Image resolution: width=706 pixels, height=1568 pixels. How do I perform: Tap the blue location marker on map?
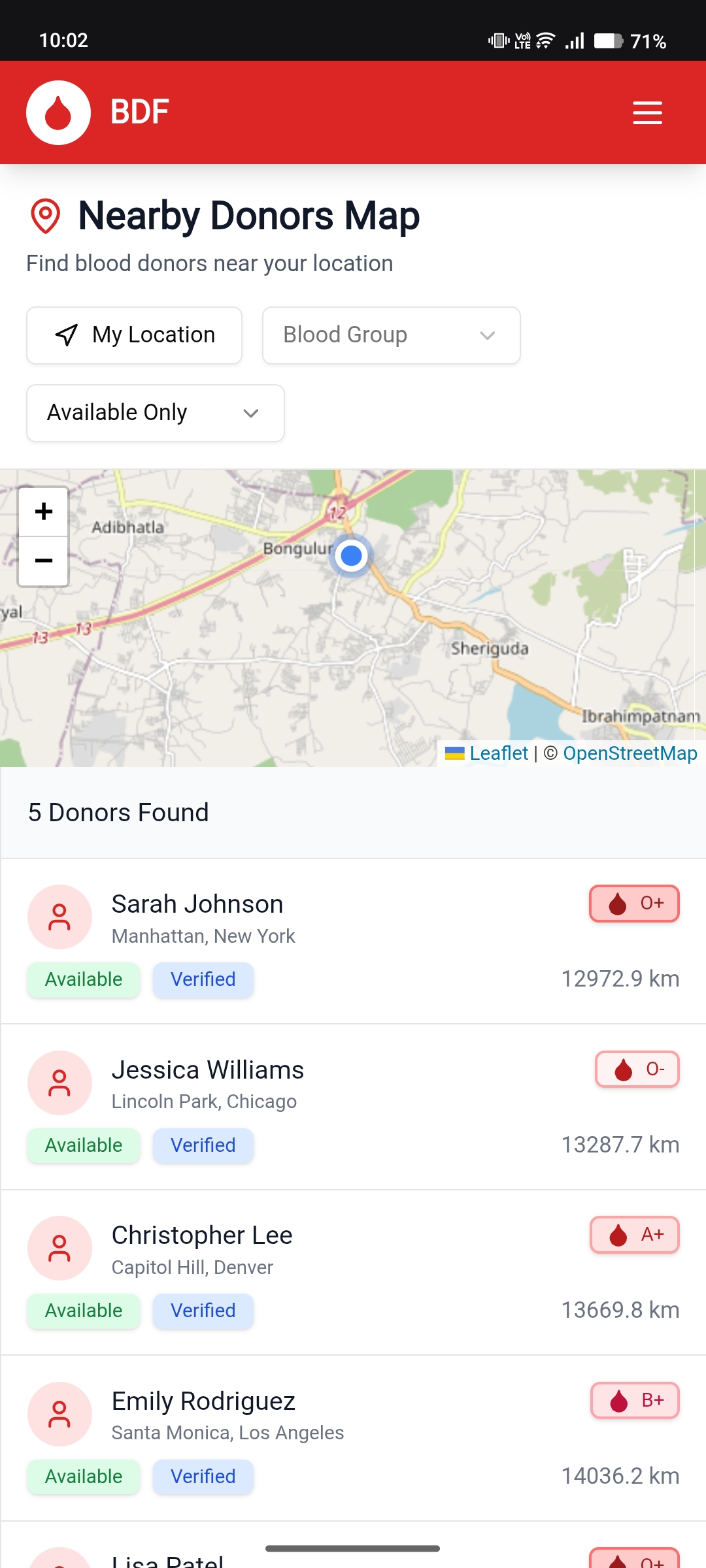(x=351, y=556)
